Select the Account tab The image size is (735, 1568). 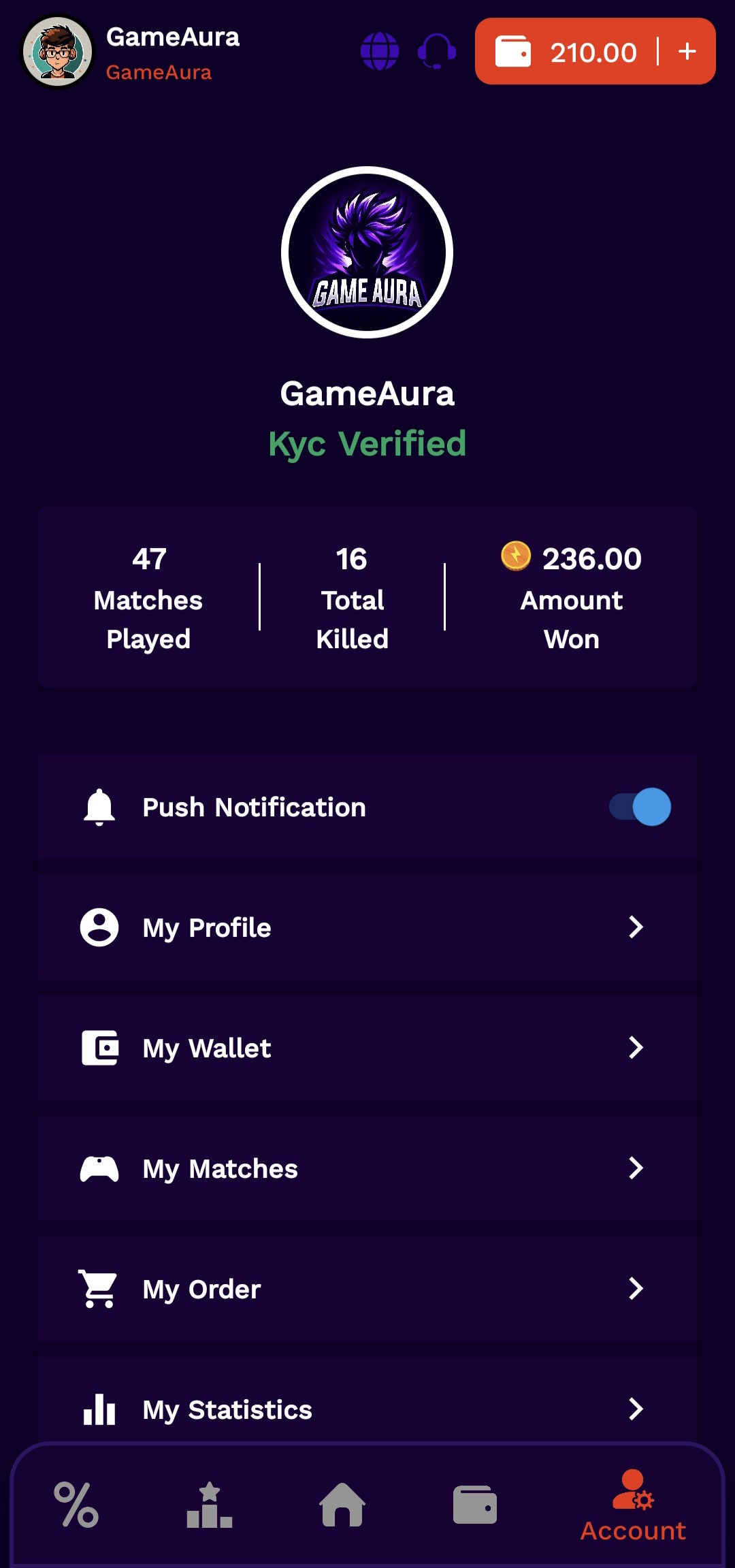633,1506
